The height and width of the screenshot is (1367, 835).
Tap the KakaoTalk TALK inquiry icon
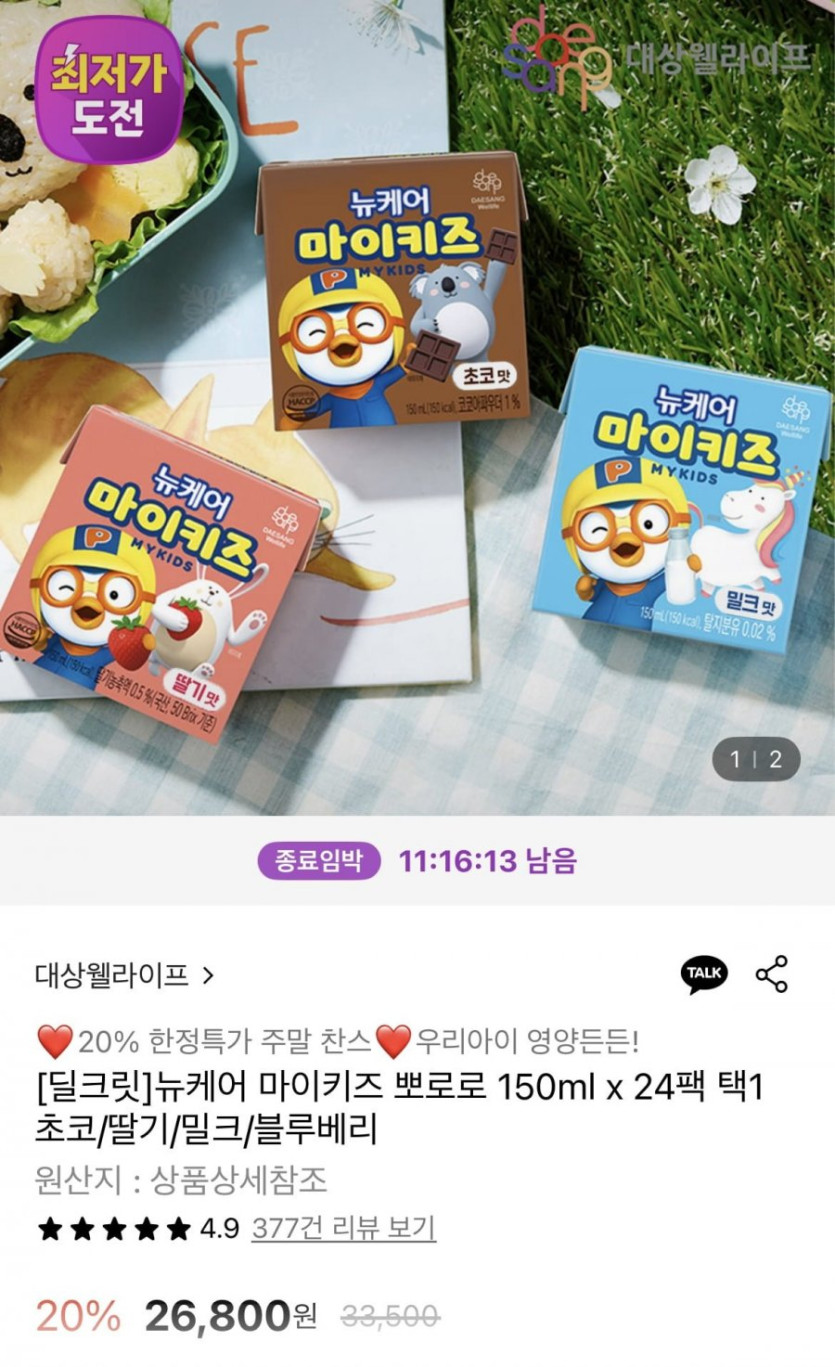pos(705,974)
